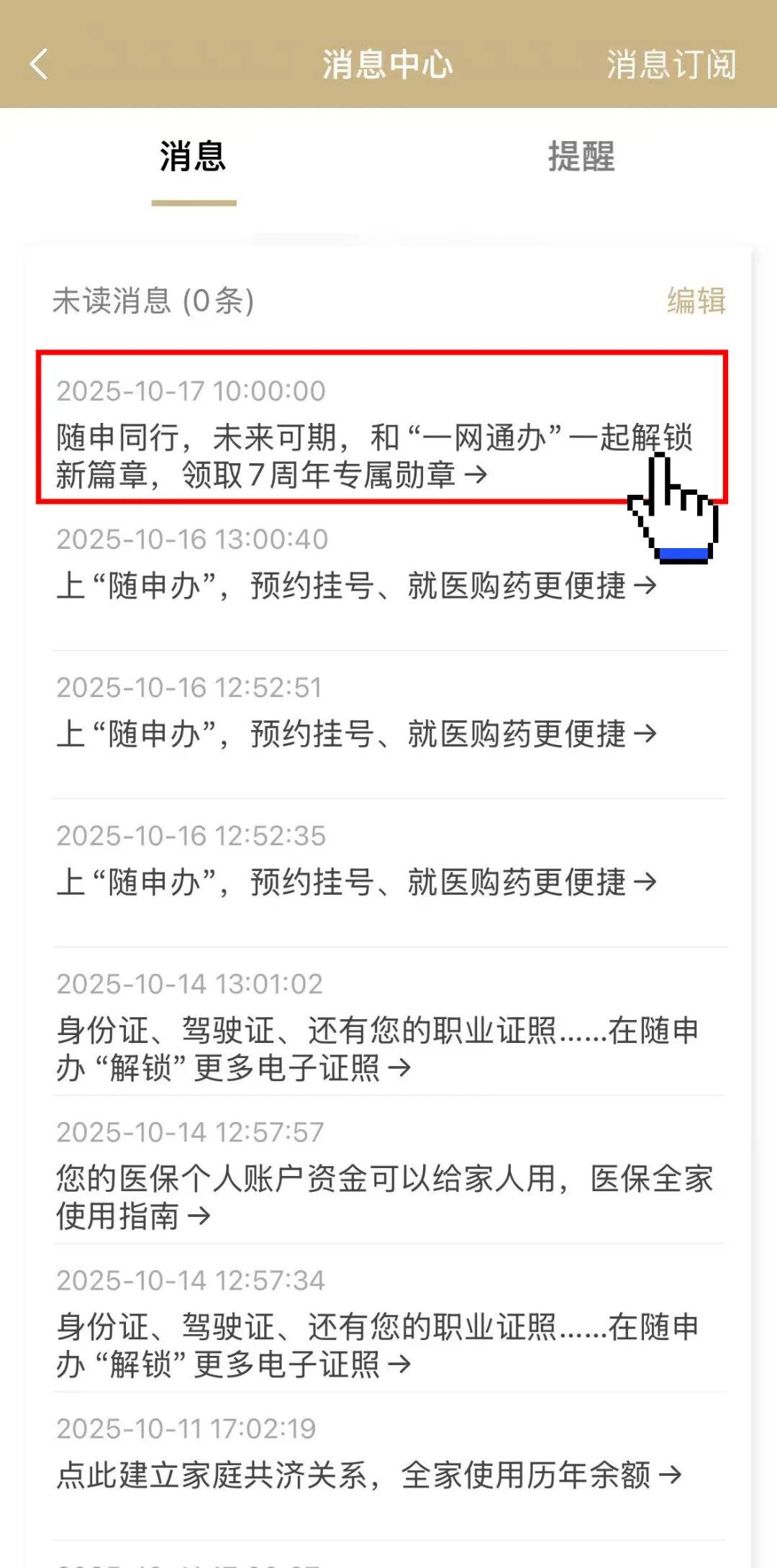The width and height of the screenshot is (777, 1568).
Task: Go back from 消息中心
Action: click(x=40, y=65)
